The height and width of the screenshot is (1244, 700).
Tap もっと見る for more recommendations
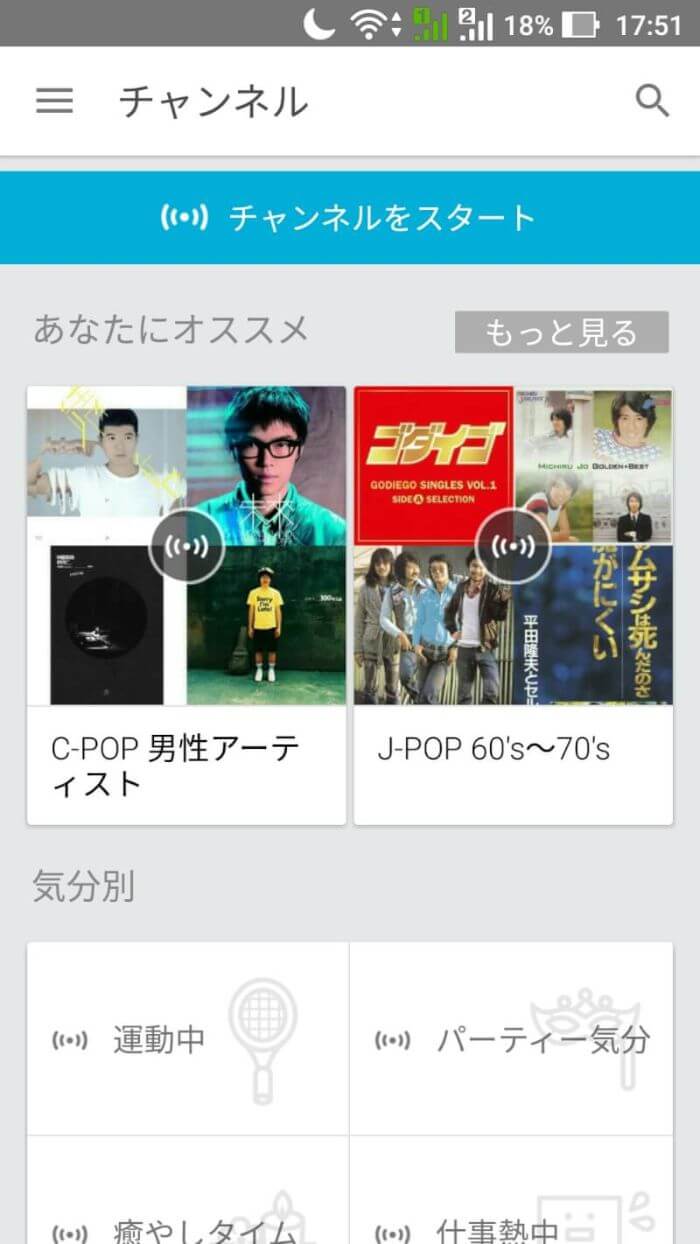click(561, 332)
